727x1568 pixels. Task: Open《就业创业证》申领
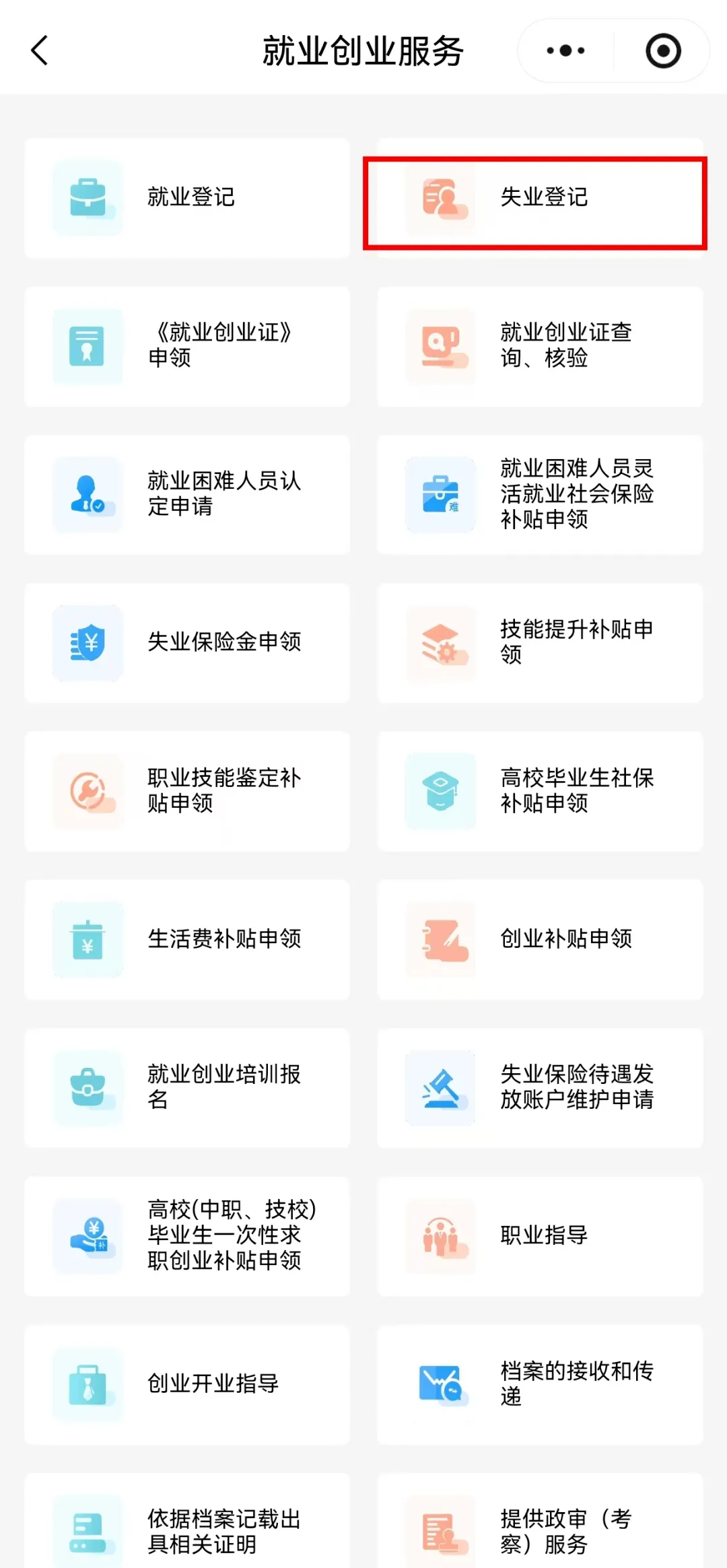pyautogui.click(x=187, y=346)
